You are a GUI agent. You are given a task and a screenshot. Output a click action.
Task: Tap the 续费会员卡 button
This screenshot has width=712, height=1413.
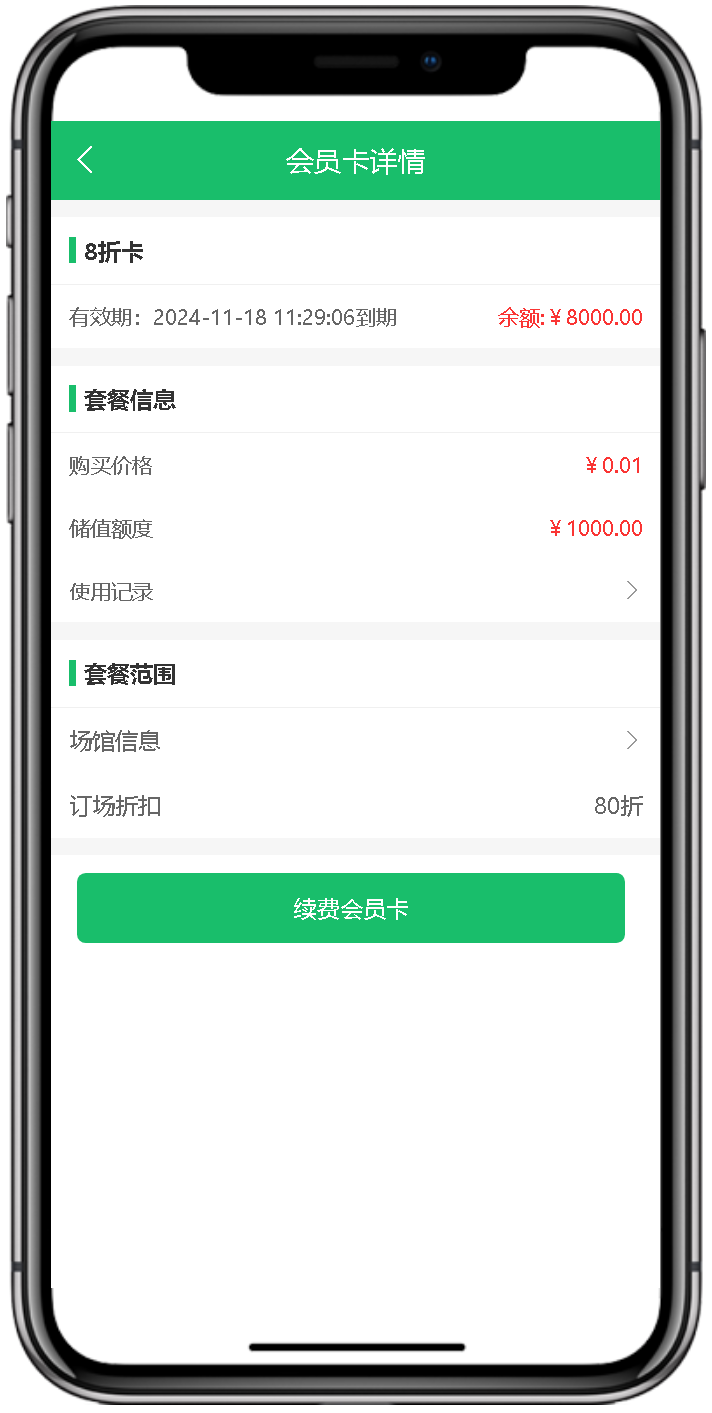351,908
